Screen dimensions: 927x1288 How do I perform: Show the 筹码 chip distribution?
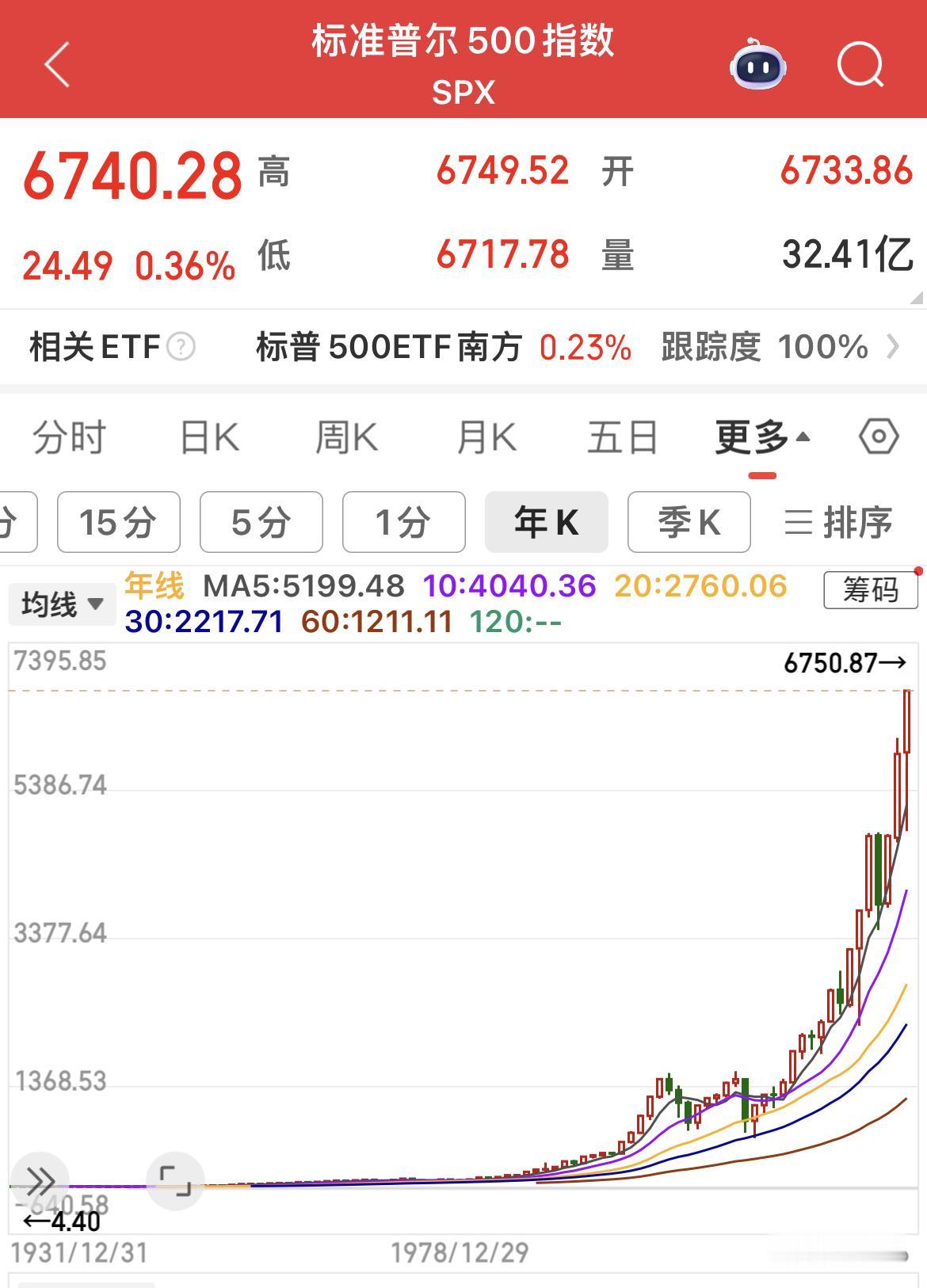(x=870, y=590)
